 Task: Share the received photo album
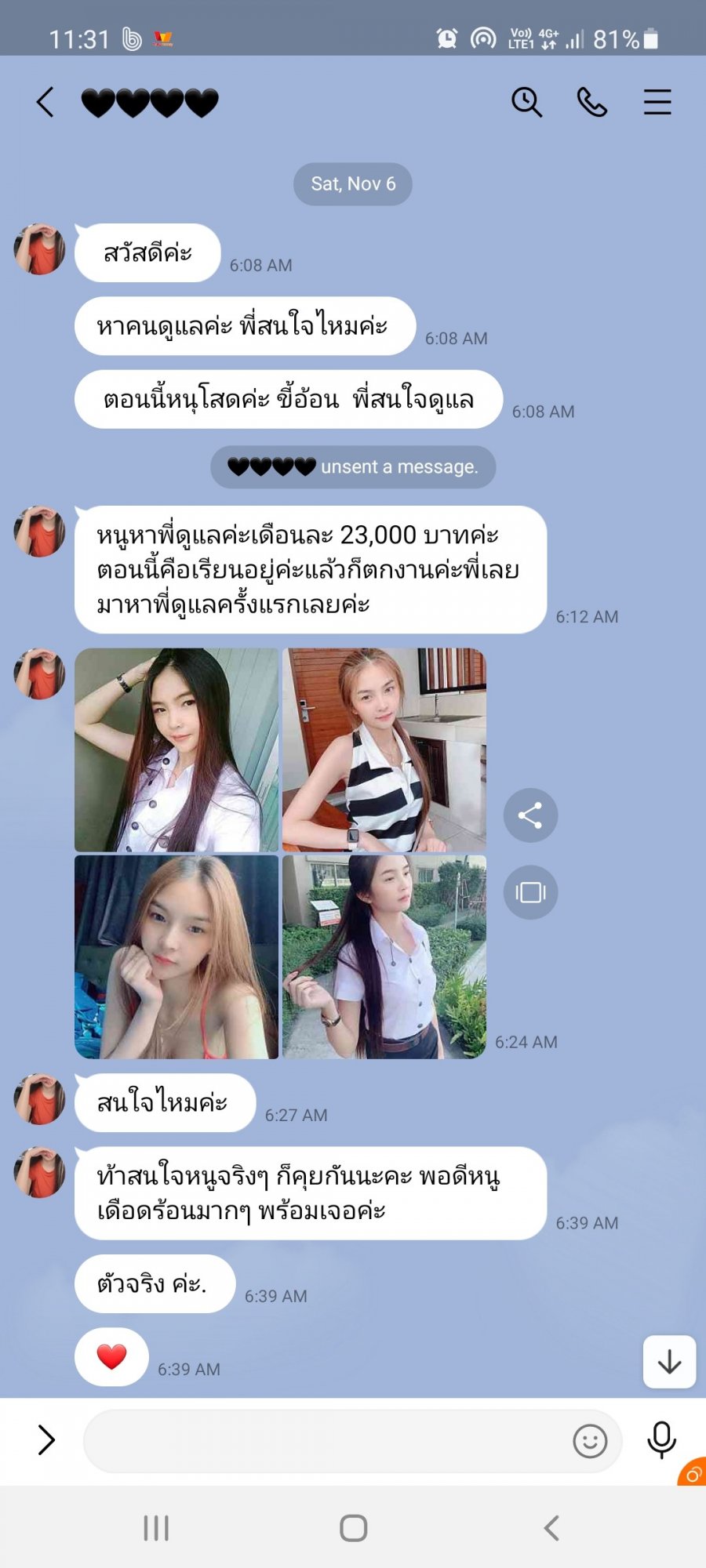click(x=530, y=815)
